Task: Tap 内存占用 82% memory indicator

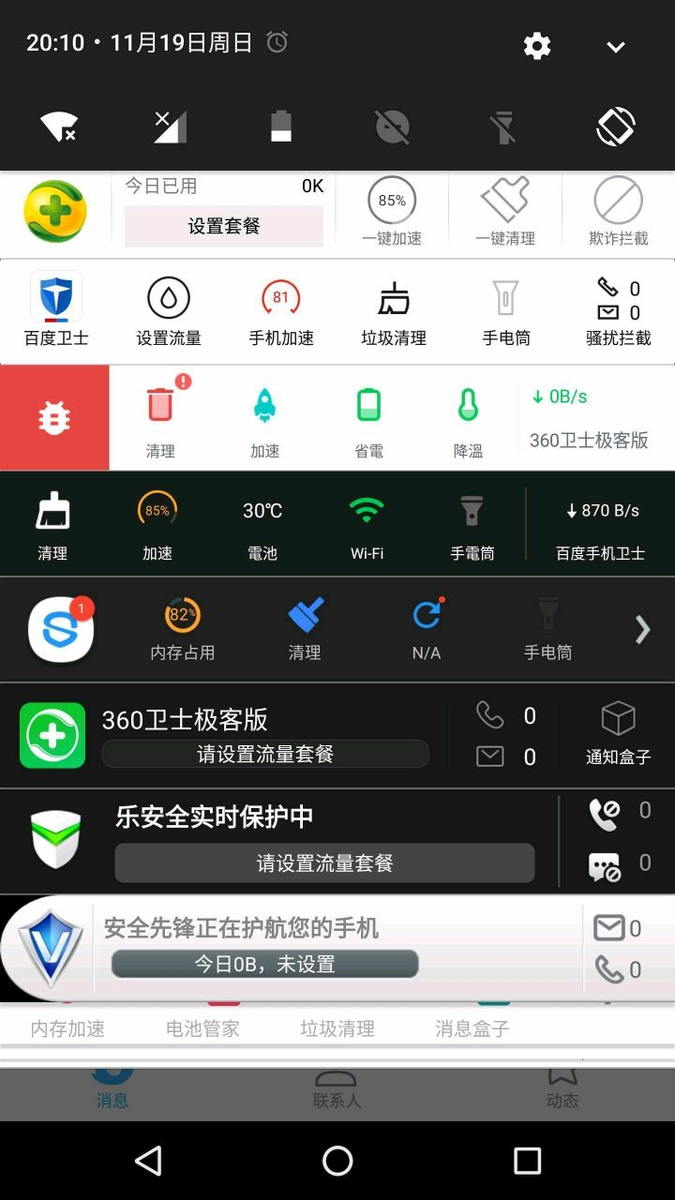Action: 182,629
